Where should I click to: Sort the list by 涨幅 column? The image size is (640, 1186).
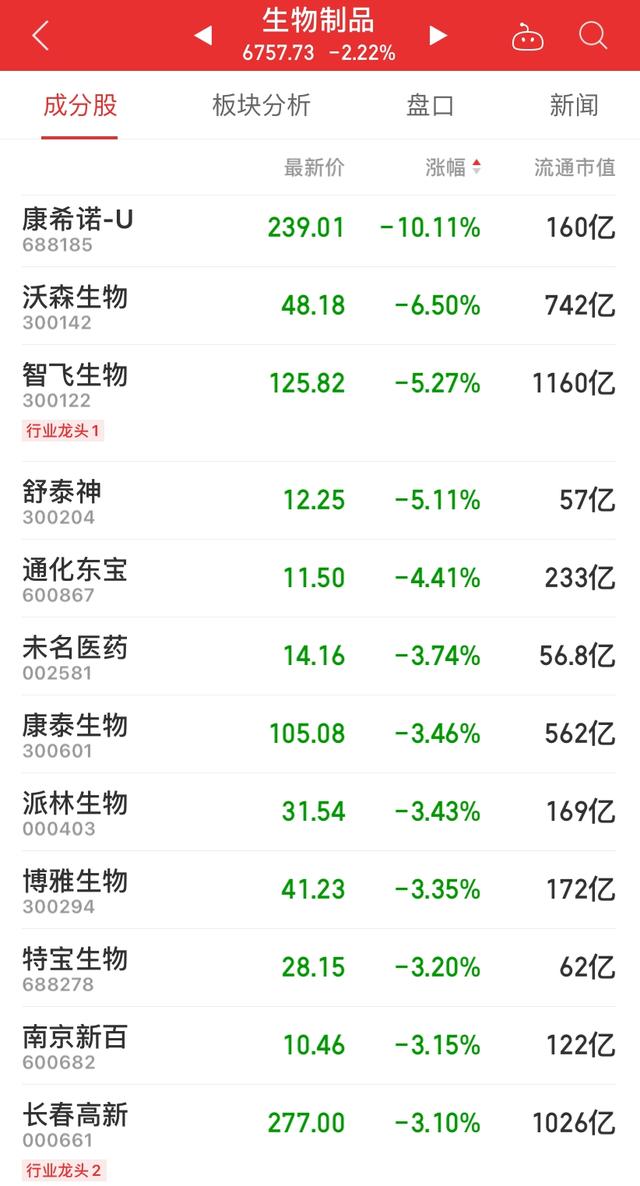[x=453, y=168]
